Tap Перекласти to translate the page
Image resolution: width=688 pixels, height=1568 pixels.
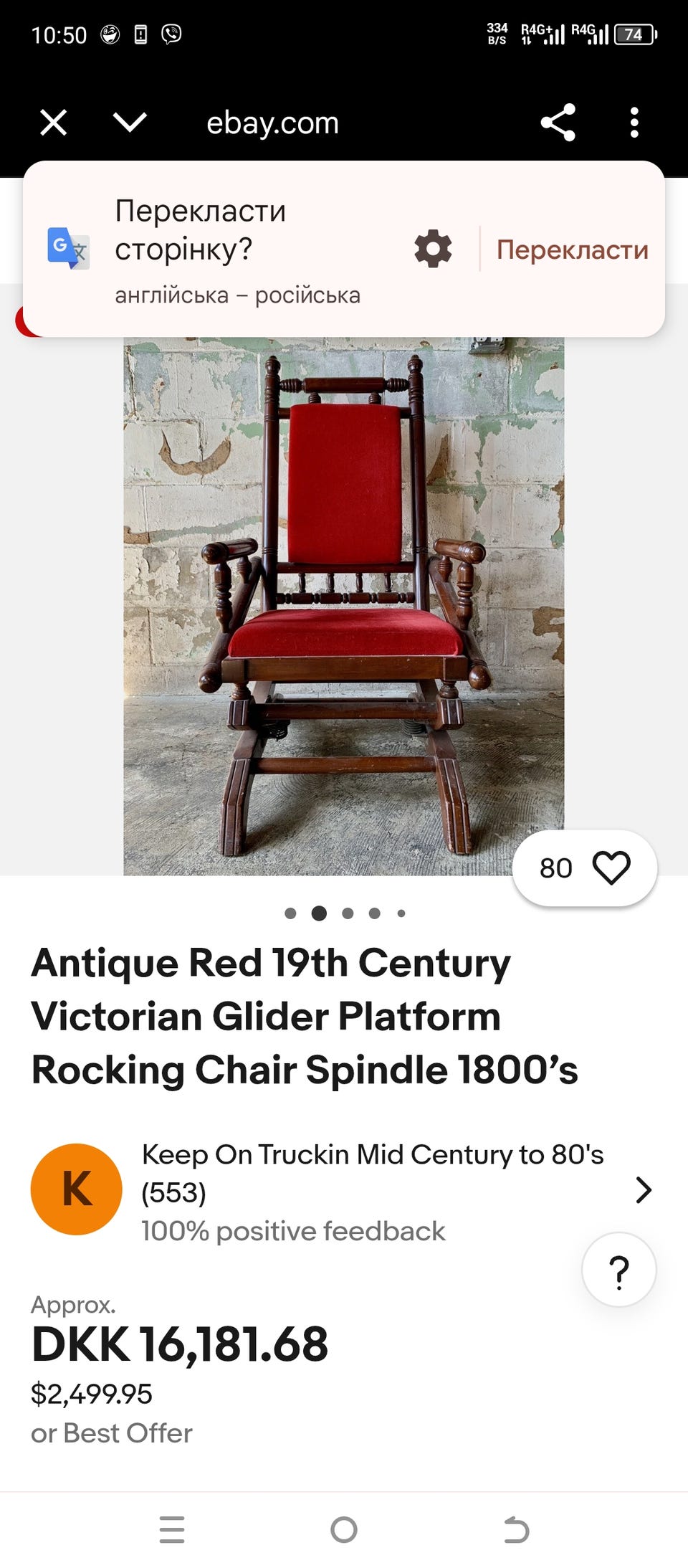[572, 250]
